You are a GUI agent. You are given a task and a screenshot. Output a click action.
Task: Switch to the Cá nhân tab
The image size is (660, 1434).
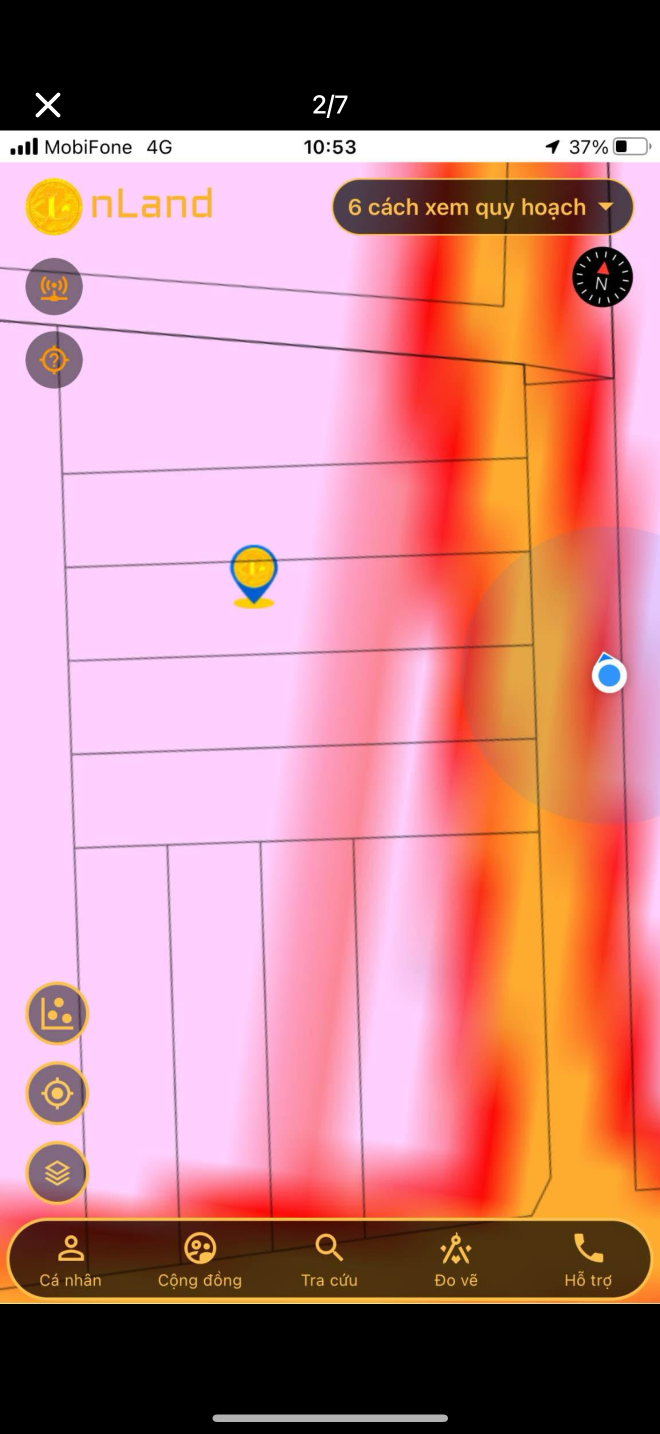click(x=70, y=1260)
